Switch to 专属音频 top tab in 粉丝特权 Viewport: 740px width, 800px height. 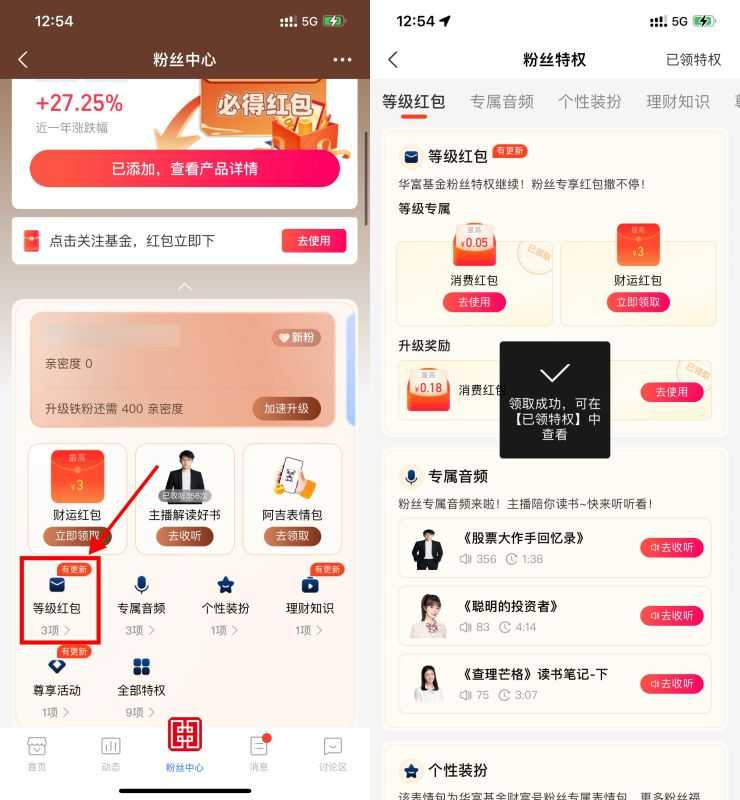click(x=501, y=101)
